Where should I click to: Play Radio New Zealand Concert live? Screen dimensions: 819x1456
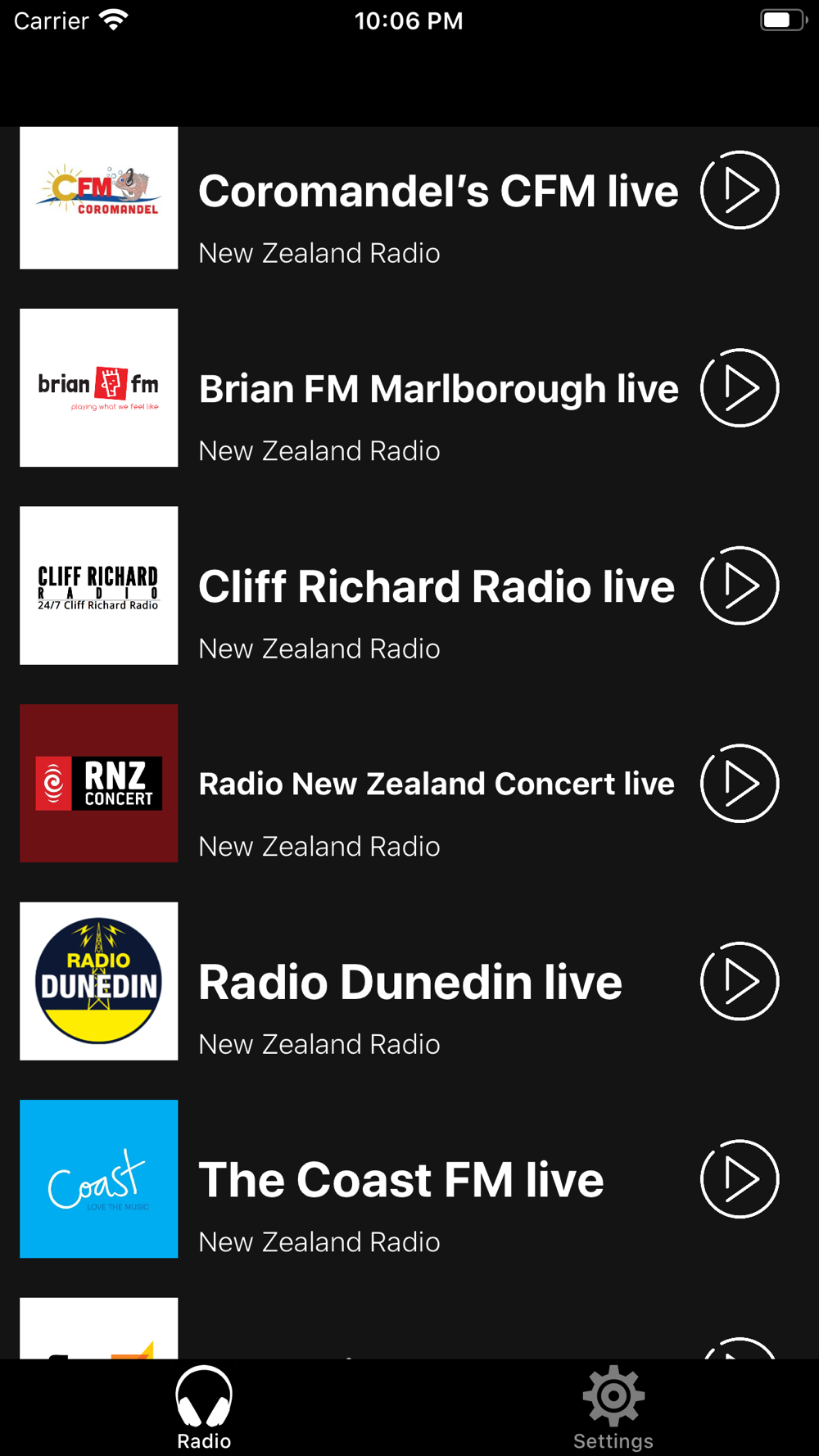[x=740, y=783]
